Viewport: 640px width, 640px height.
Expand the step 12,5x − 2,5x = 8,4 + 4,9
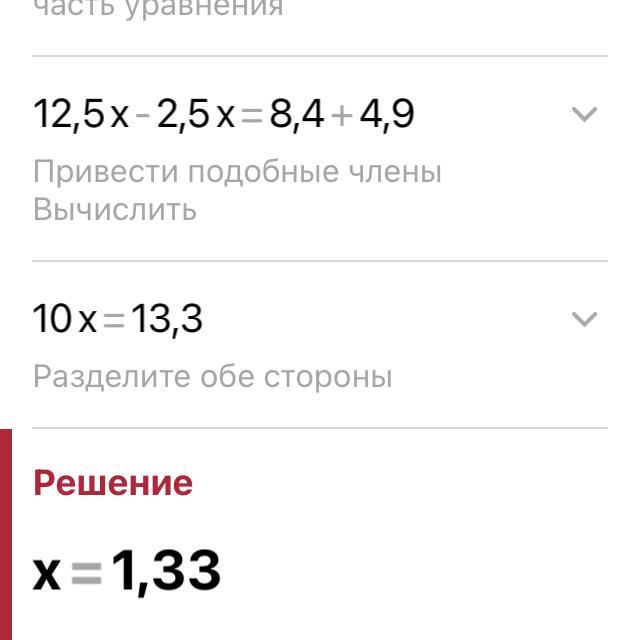[x=583, y=115]
